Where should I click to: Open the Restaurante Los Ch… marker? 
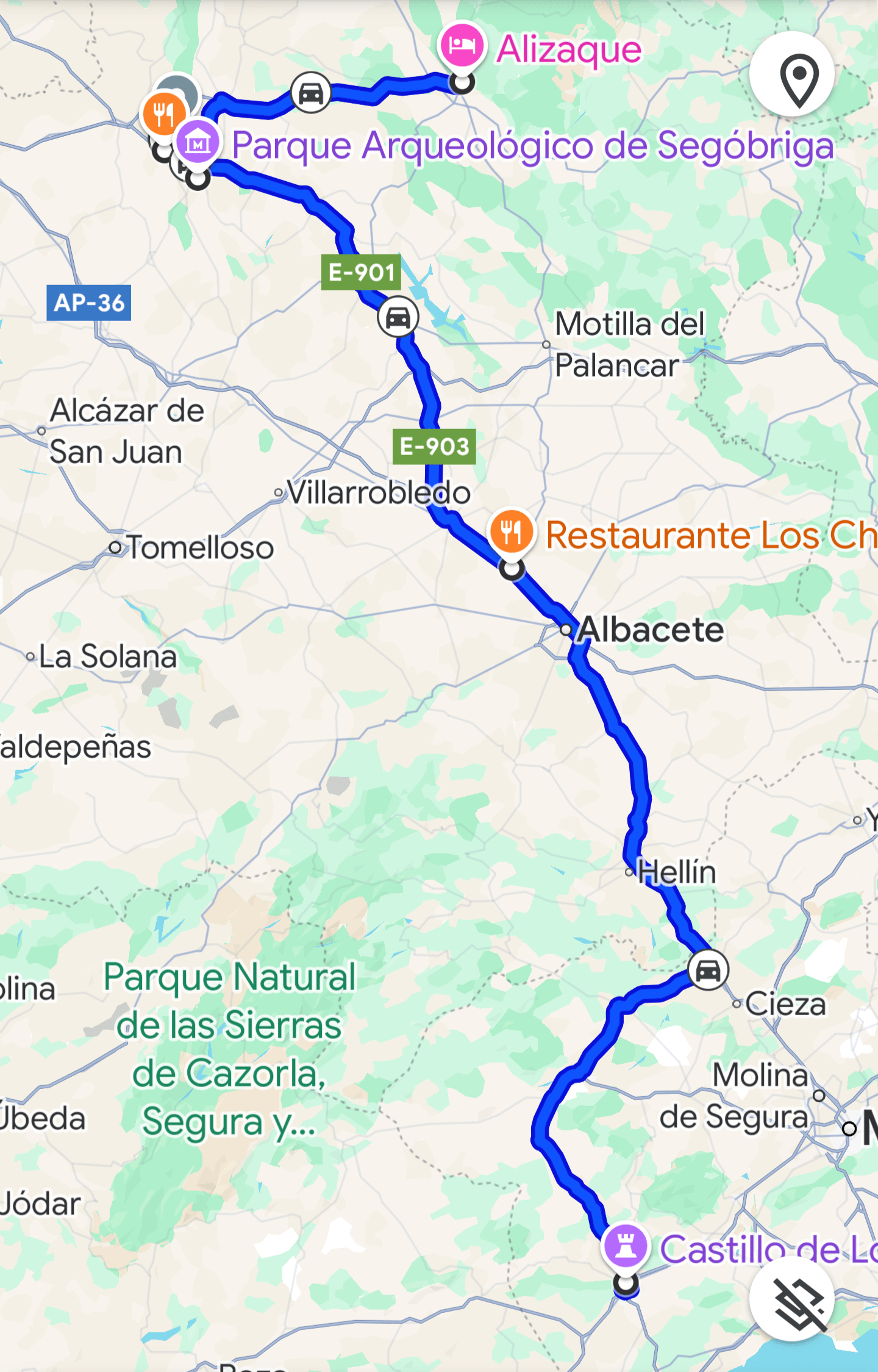(511, 531)
